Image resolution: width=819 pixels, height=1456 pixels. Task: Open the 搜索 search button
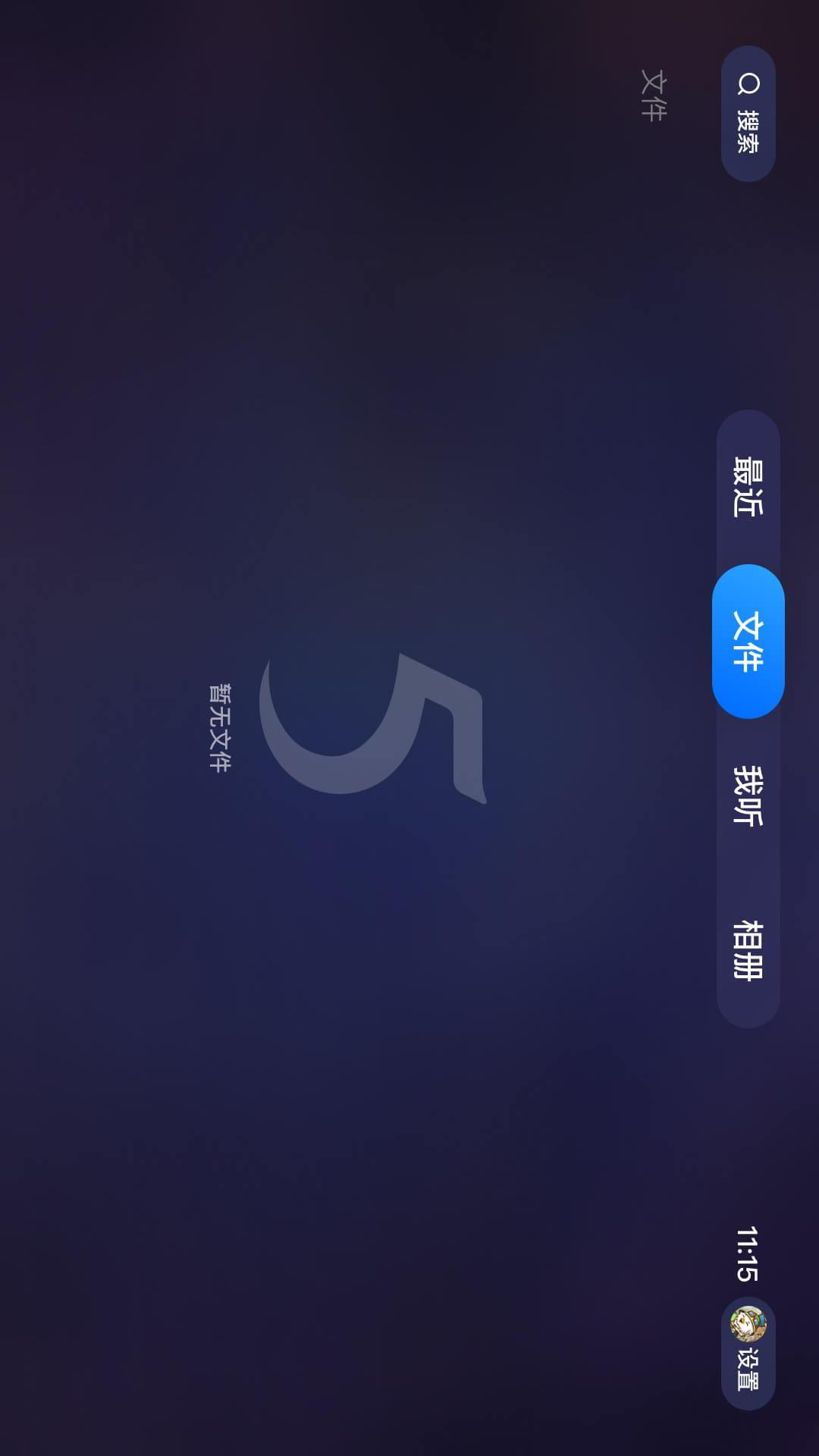[748, 114]
